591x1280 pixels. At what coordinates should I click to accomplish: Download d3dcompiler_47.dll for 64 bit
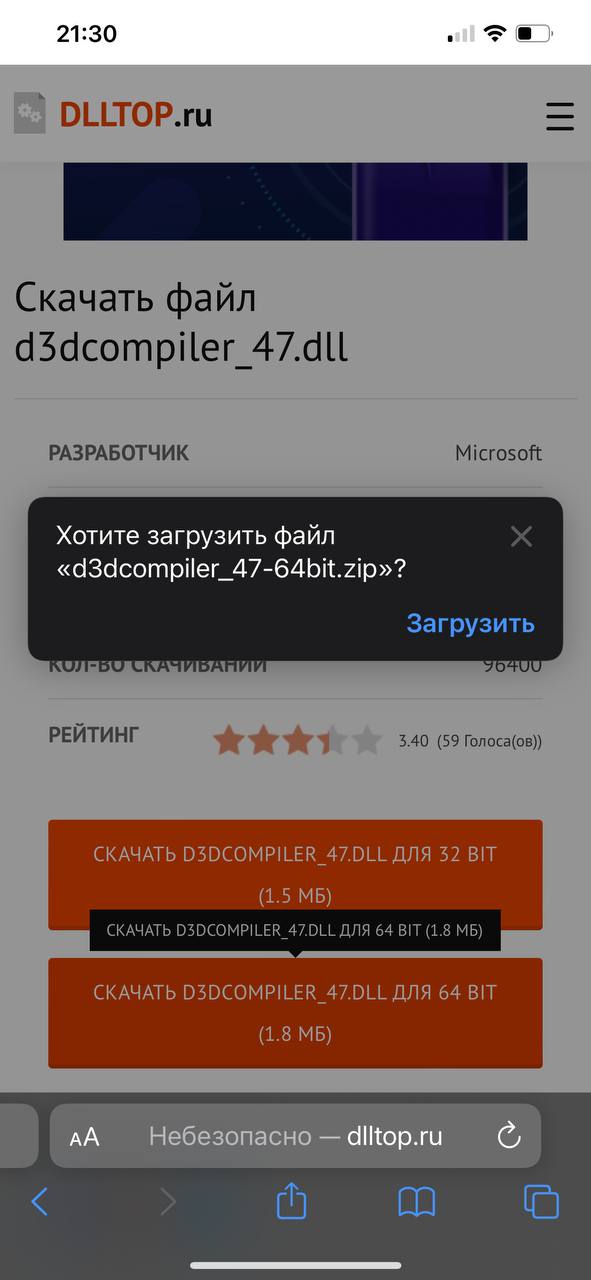click(295, 1013)
